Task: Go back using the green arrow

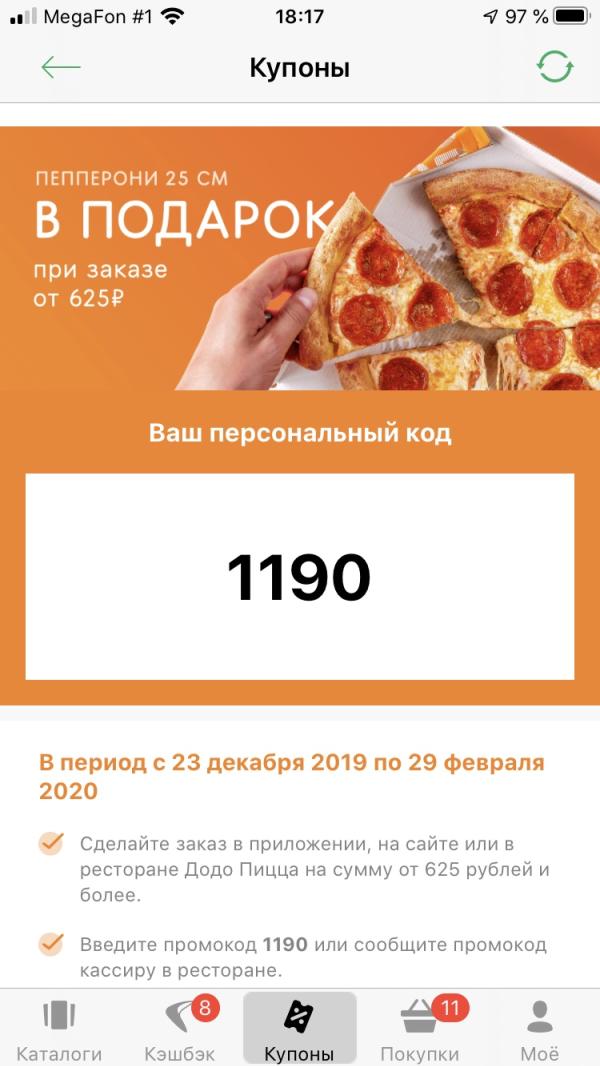Action: pyautogui.click(x=60, y=68)
